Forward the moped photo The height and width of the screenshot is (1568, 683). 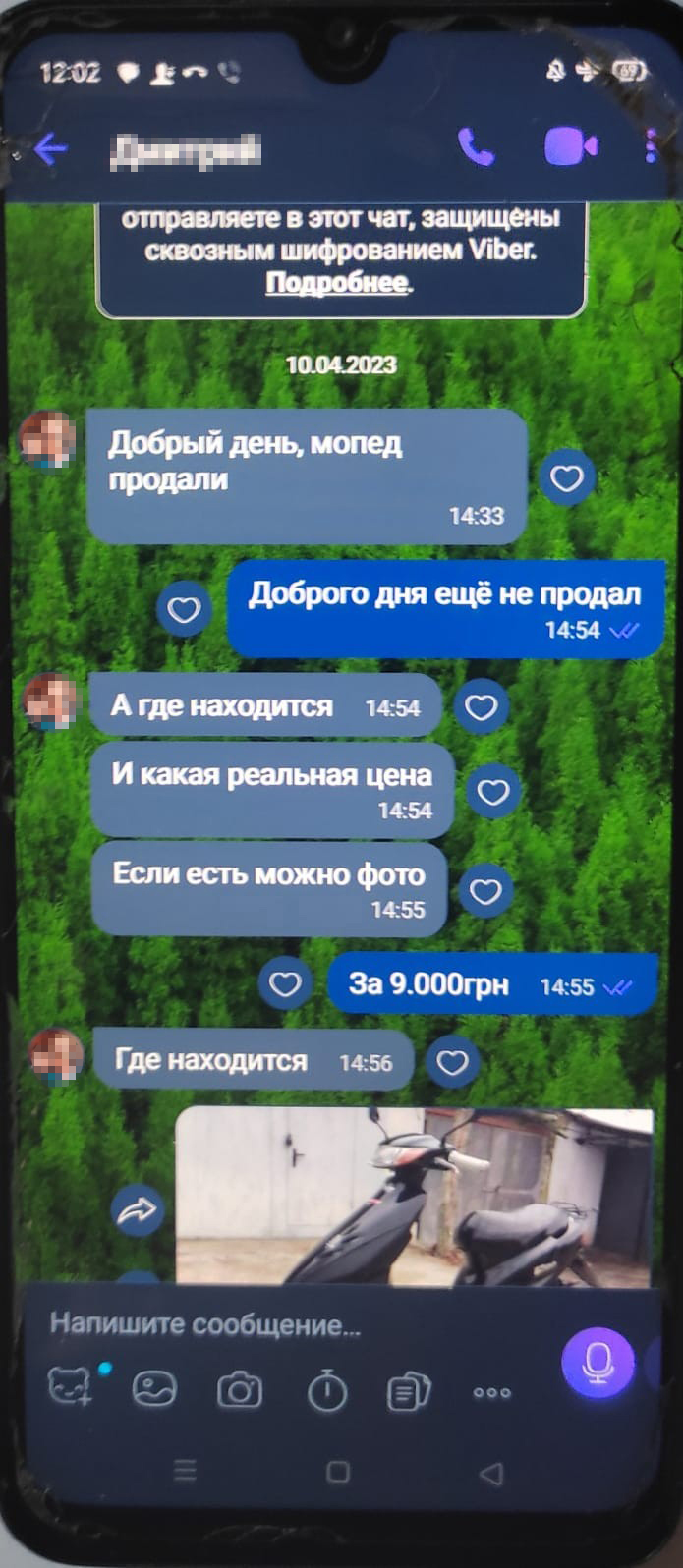137,1211
